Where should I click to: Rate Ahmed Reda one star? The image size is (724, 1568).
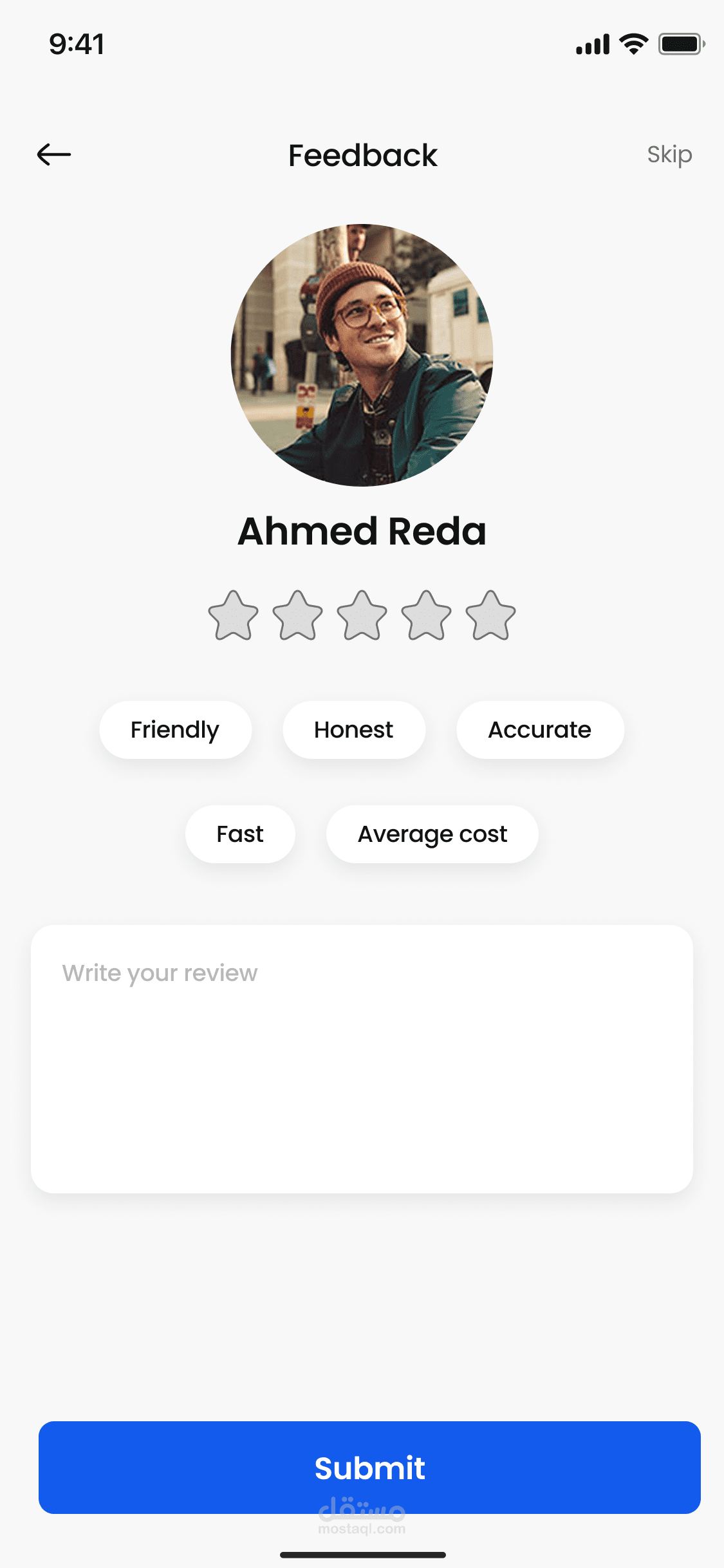[x=233, y=616]
